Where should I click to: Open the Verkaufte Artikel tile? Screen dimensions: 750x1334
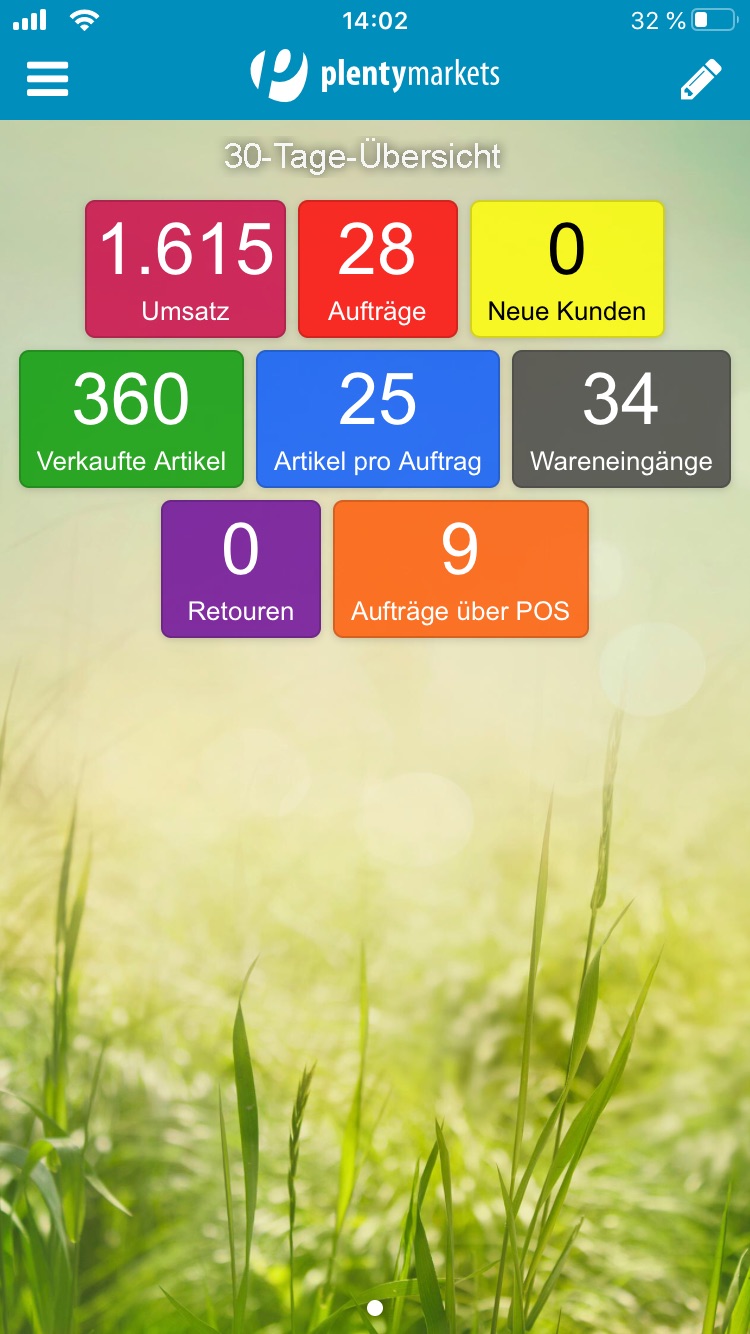(131, 419)
